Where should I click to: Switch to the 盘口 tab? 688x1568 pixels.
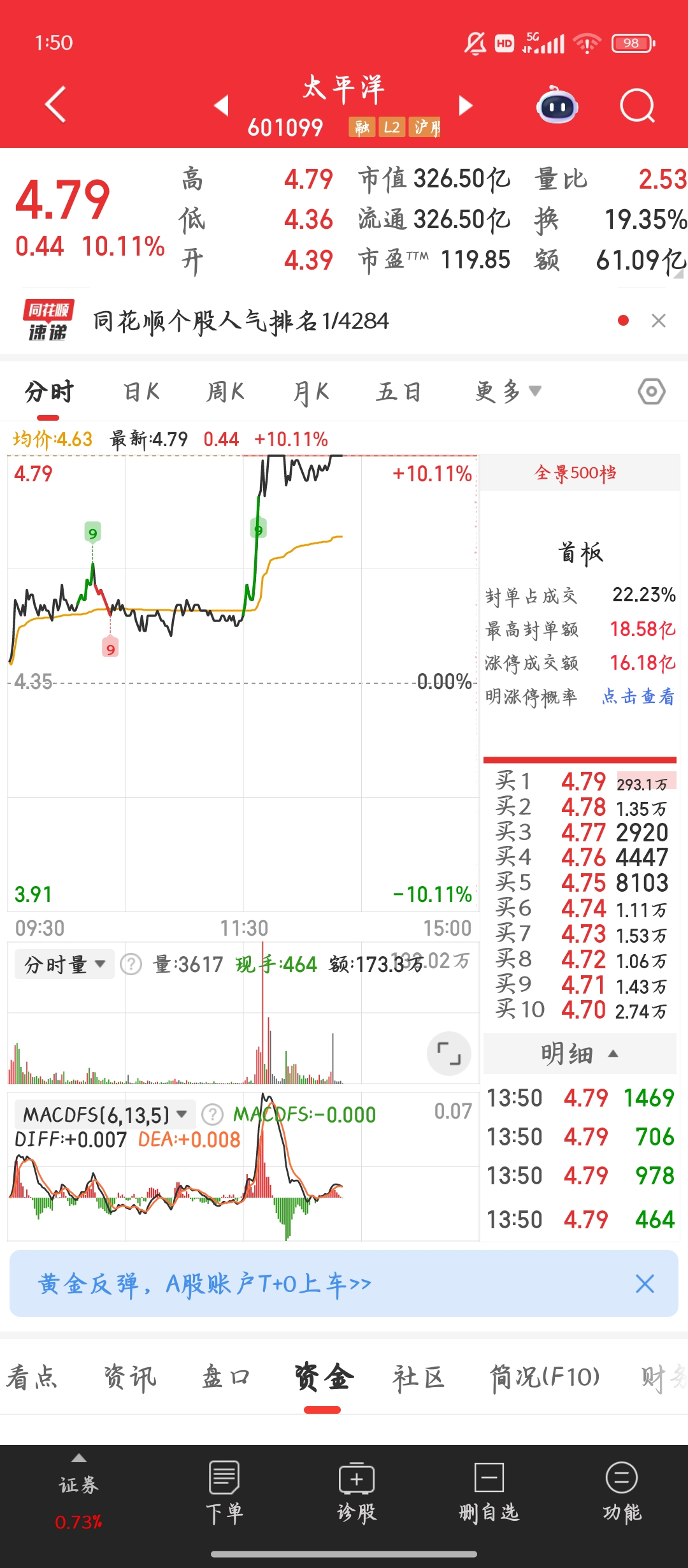click(x=226, y=1377)
